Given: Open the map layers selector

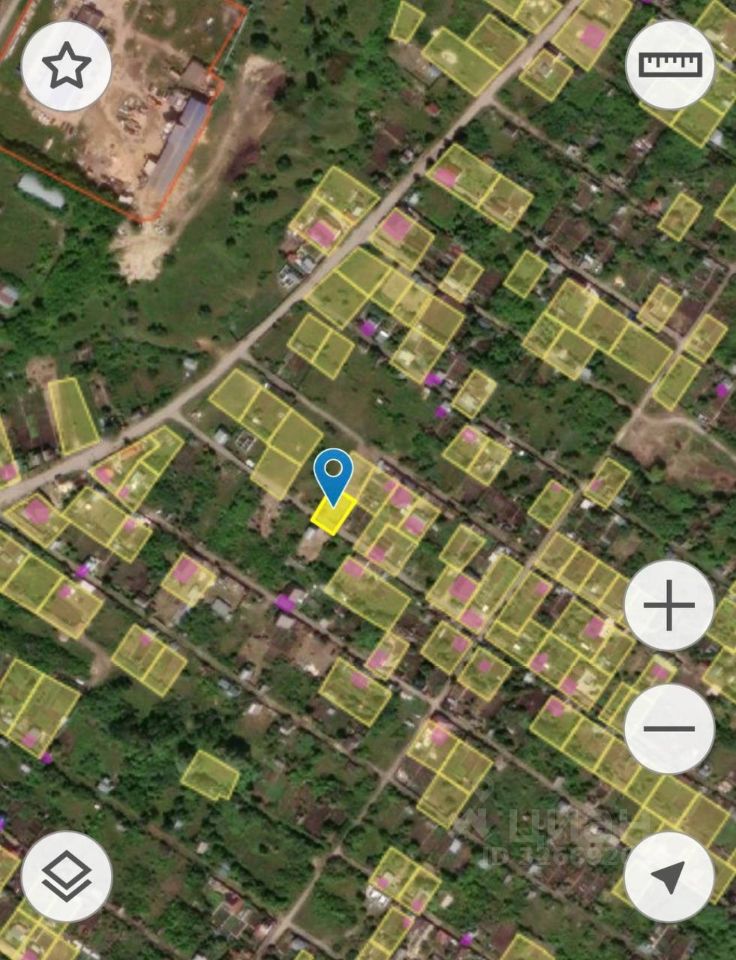Looking at the screenshot, I should pos(66,876).
